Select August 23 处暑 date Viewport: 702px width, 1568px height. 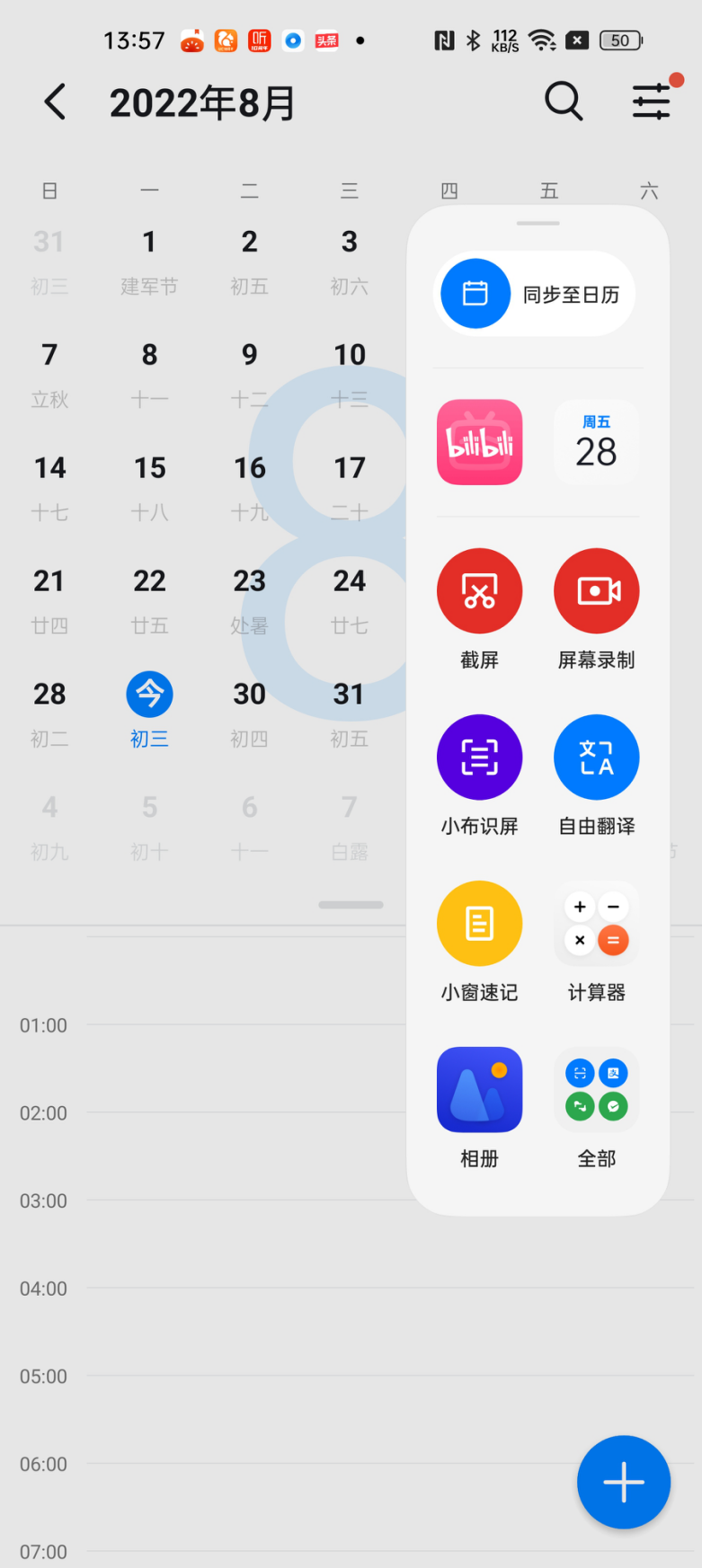[250, 601]
